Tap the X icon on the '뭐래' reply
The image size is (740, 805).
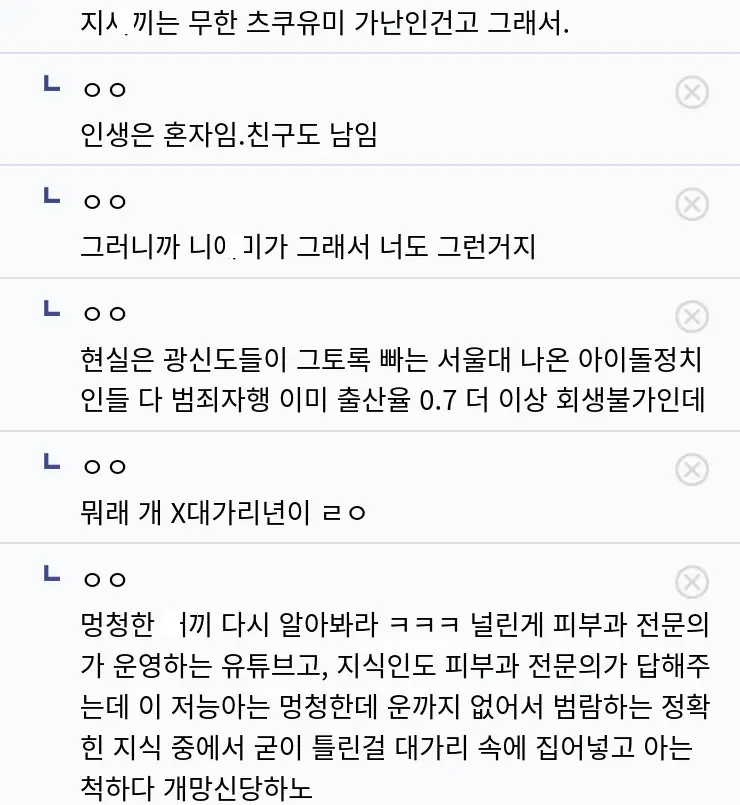692,469
